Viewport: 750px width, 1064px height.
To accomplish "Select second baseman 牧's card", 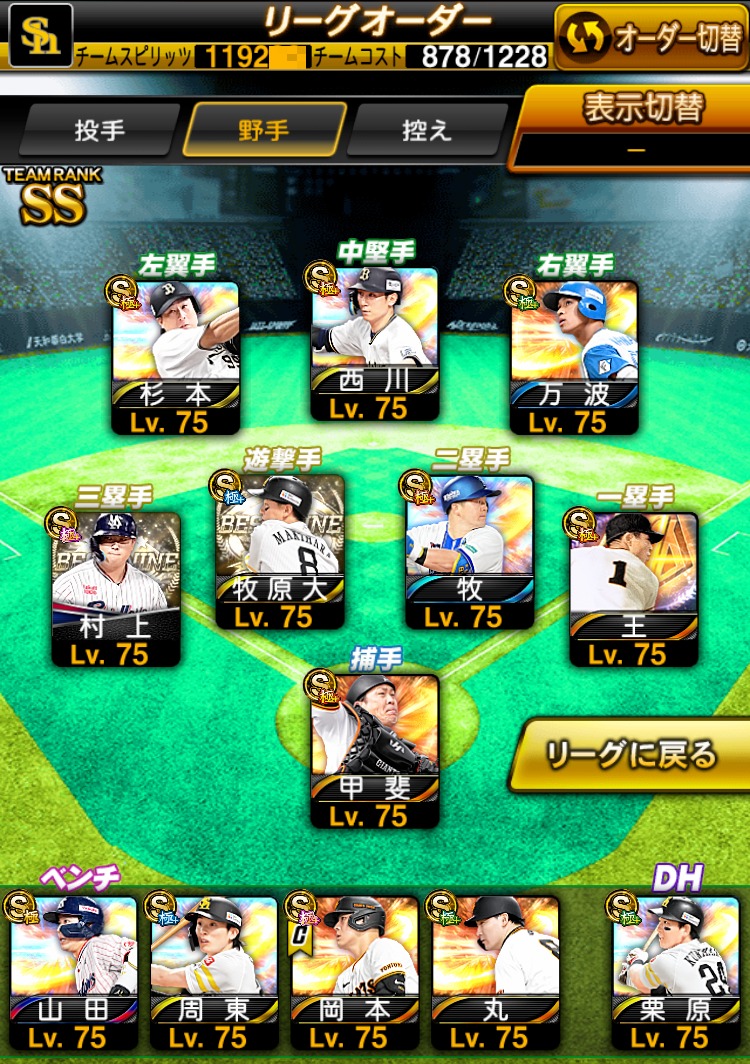I will pyautogui.click(x=469, y=552).
